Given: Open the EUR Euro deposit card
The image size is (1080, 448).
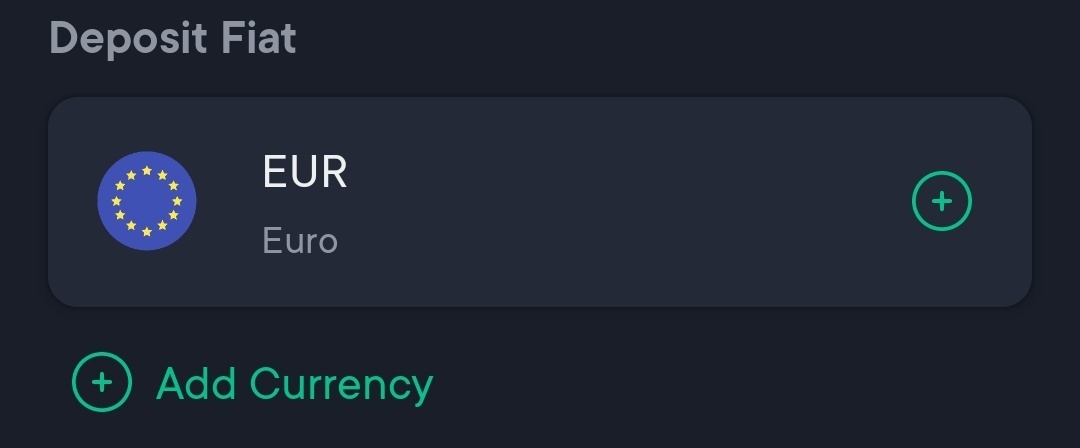Looking at the screenshot, I should click(x=500, y=202).
